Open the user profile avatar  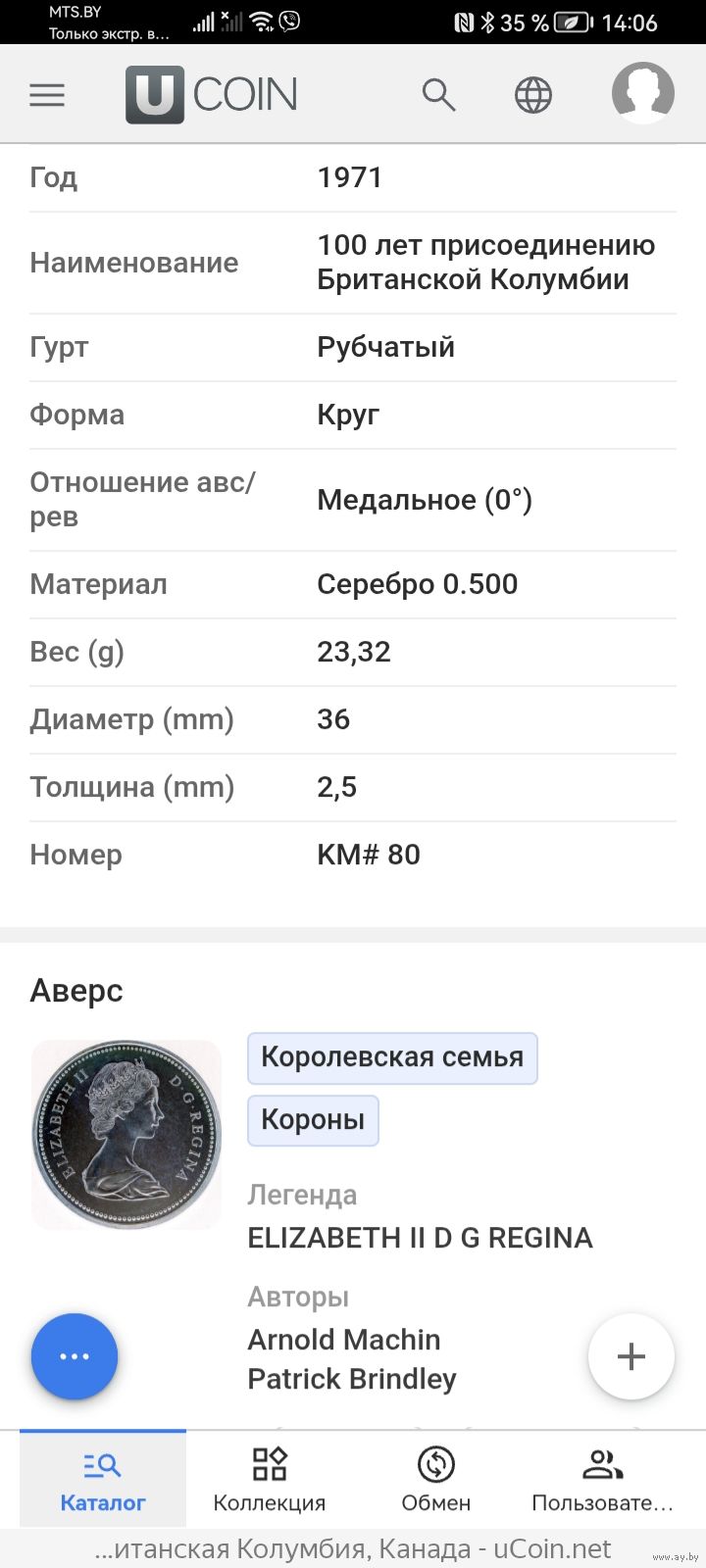[643, 93]
